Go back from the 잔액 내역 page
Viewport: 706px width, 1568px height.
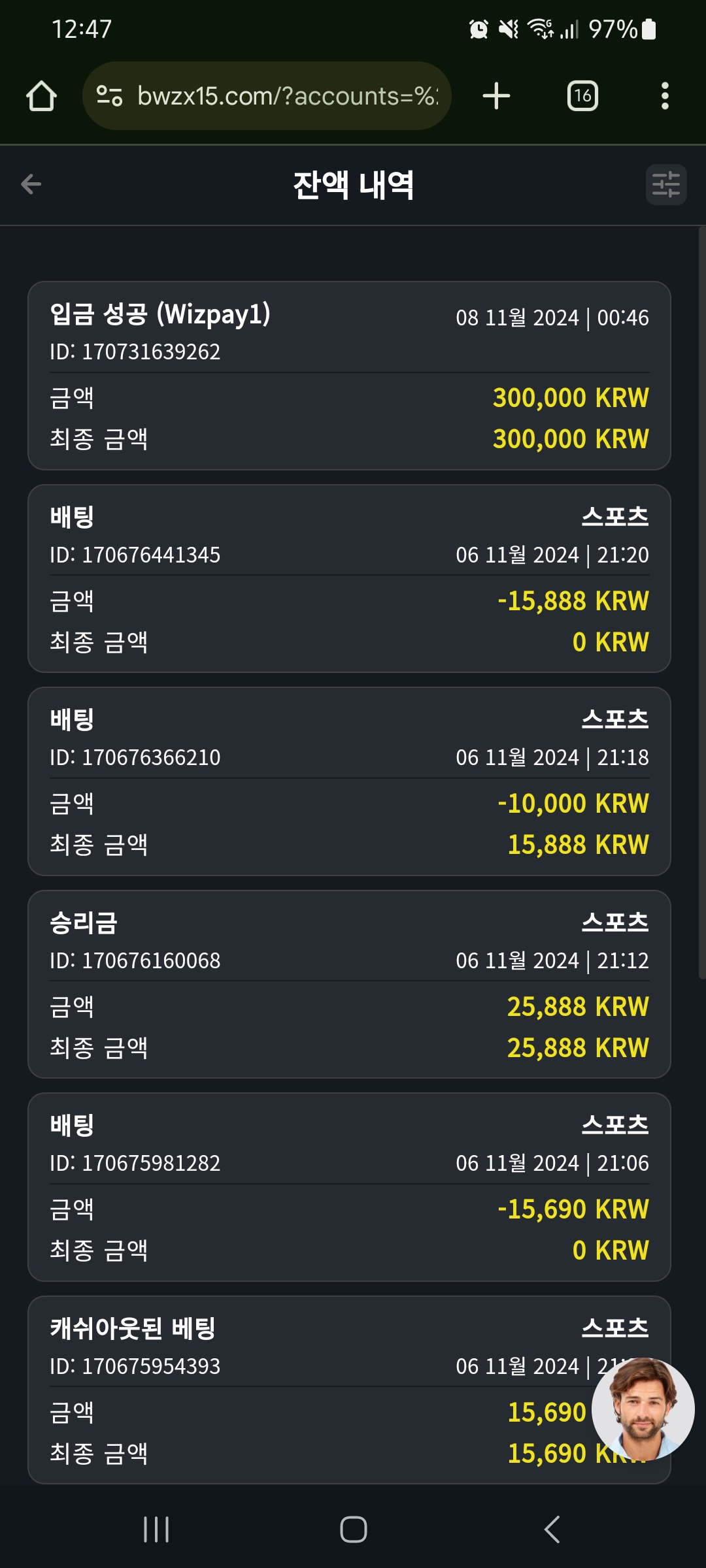pos(31,185)
